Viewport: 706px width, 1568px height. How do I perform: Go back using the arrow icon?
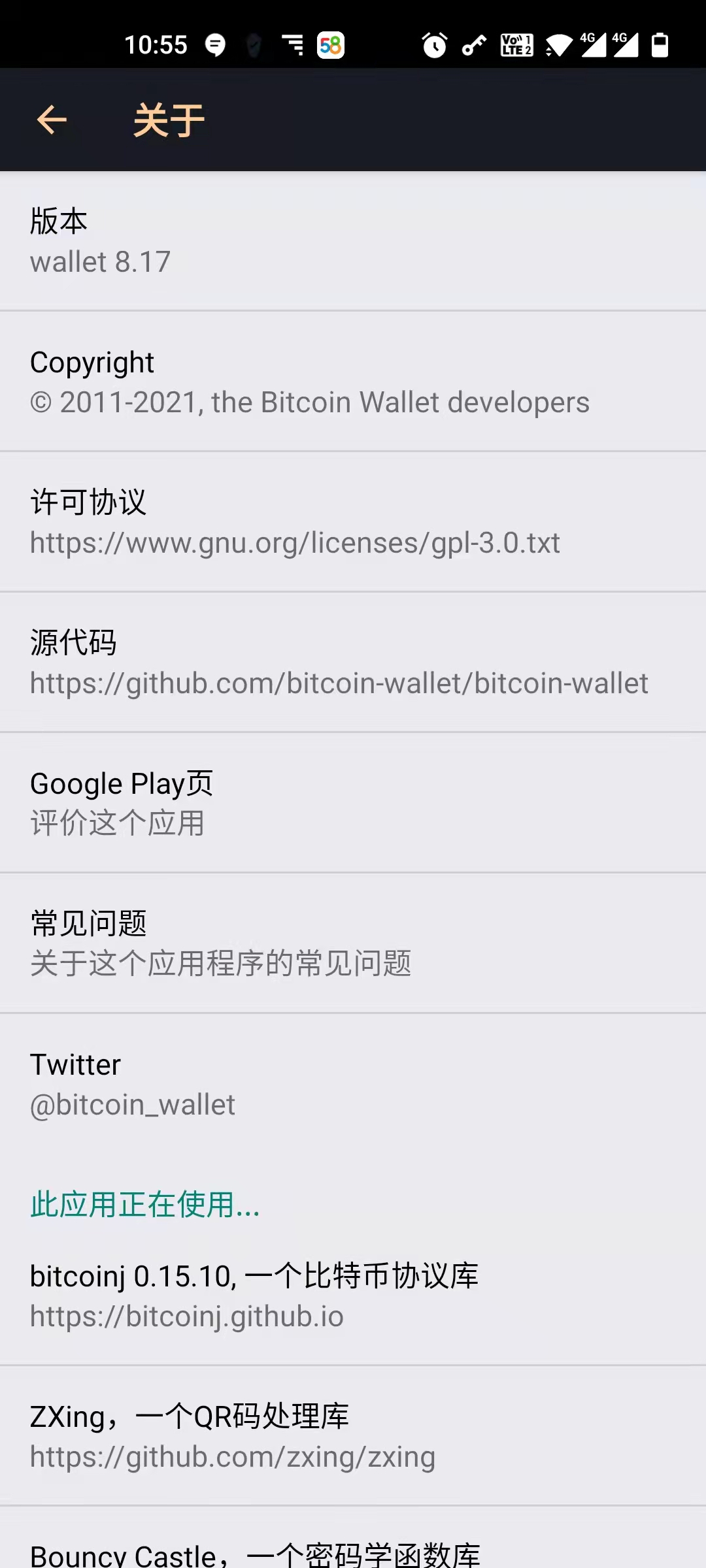point(52,120)
